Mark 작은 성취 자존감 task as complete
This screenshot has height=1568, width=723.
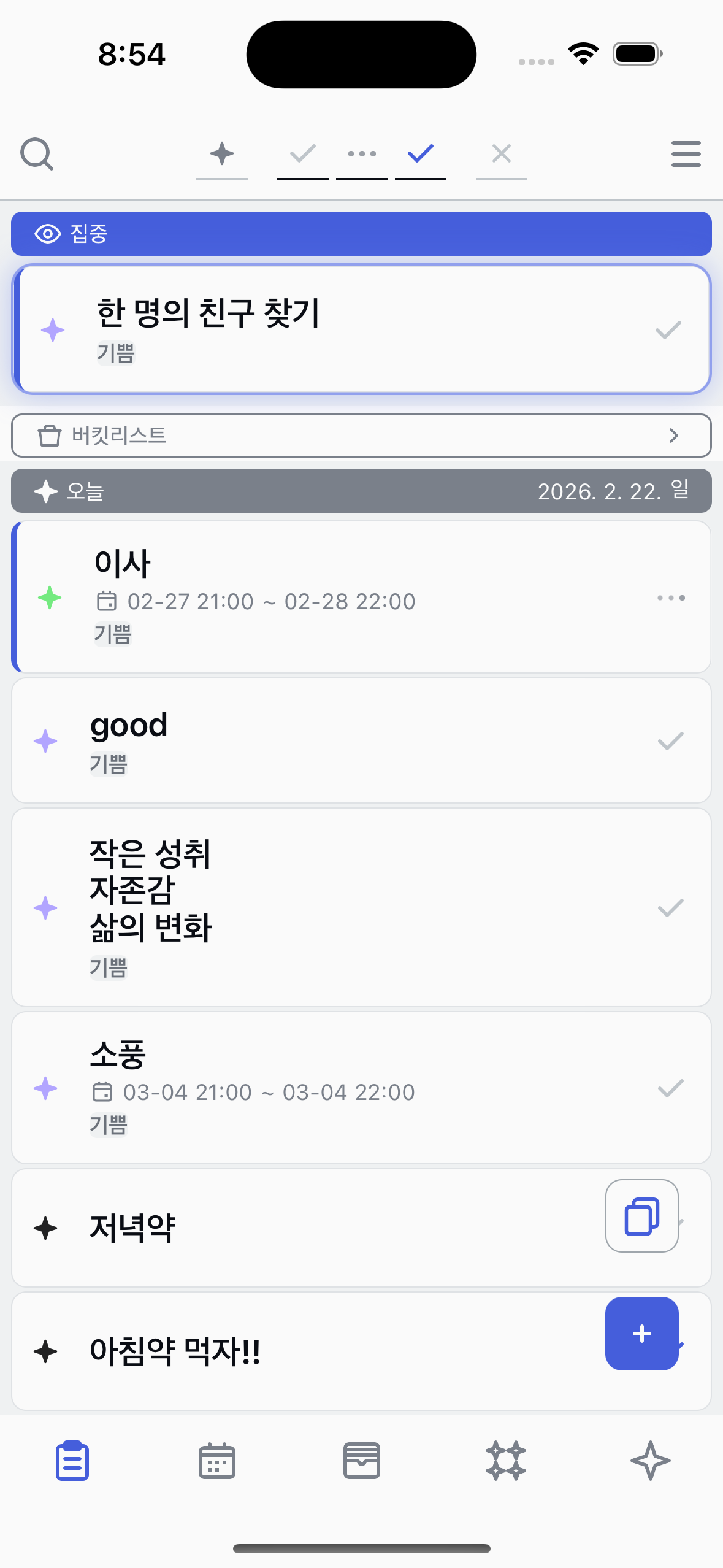(672, 907)
